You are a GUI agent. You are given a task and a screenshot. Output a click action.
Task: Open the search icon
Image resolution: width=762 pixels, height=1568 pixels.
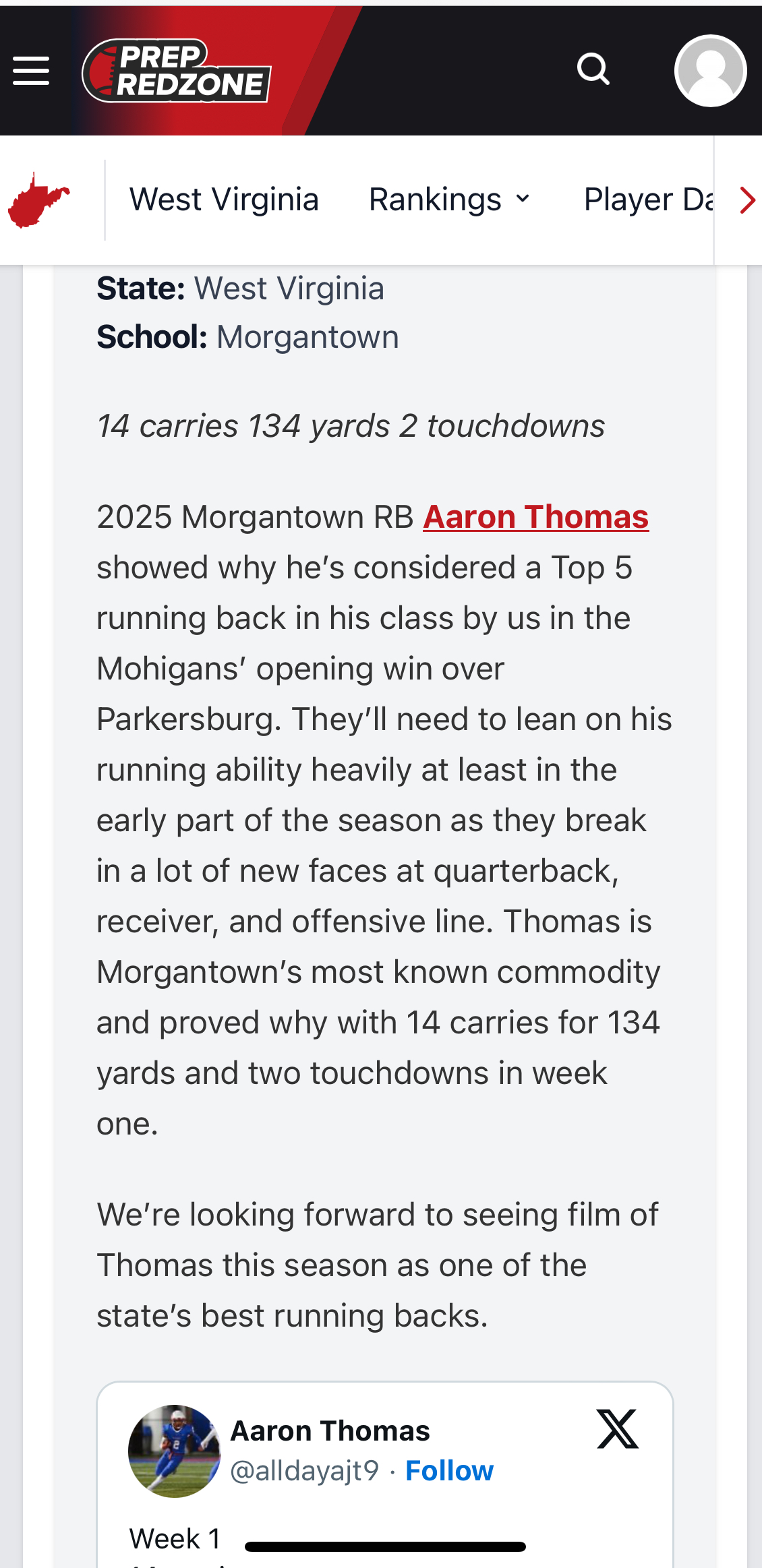click(x=593, y=69)
